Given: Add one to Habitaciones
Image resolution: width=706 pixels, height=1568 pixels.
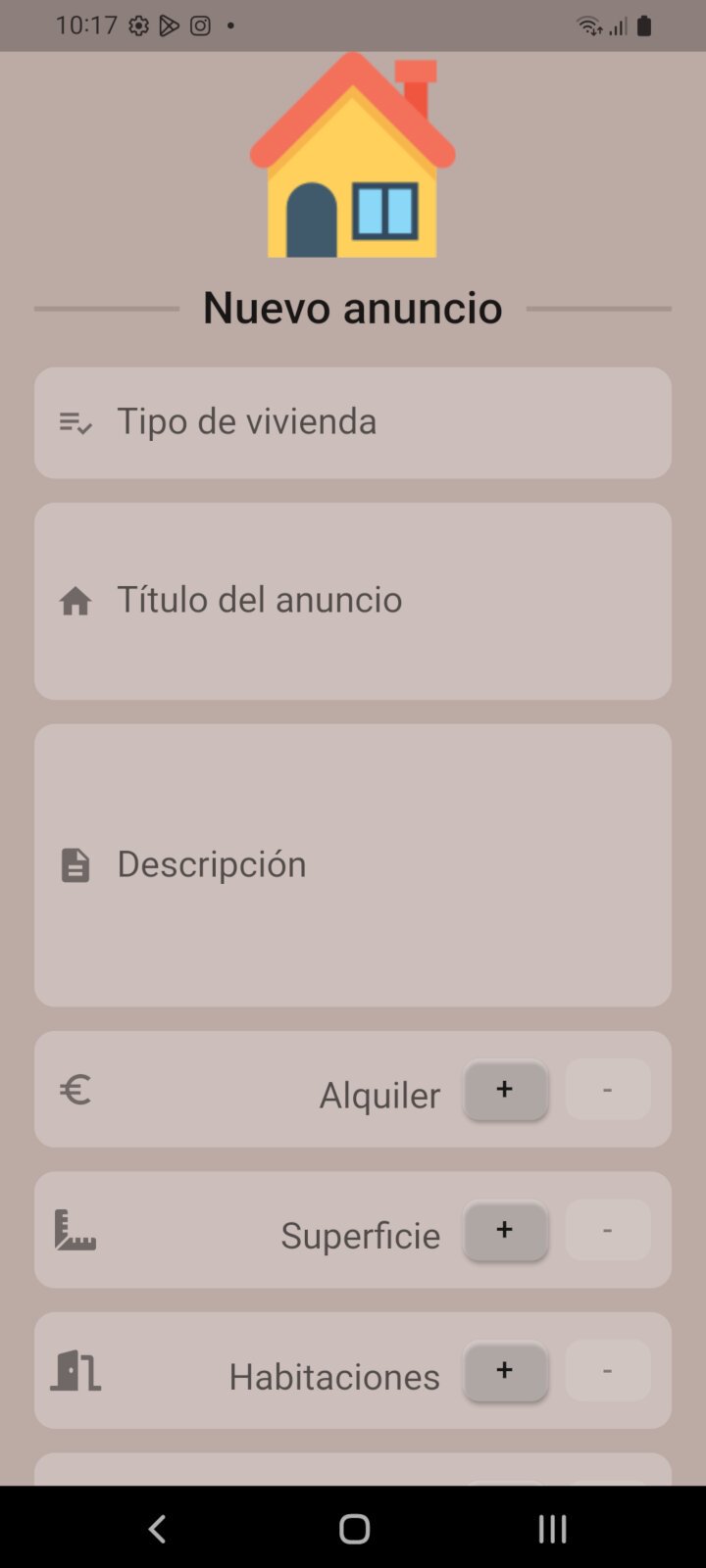Looking at the screenshot, I should [x=505, y=1371].
